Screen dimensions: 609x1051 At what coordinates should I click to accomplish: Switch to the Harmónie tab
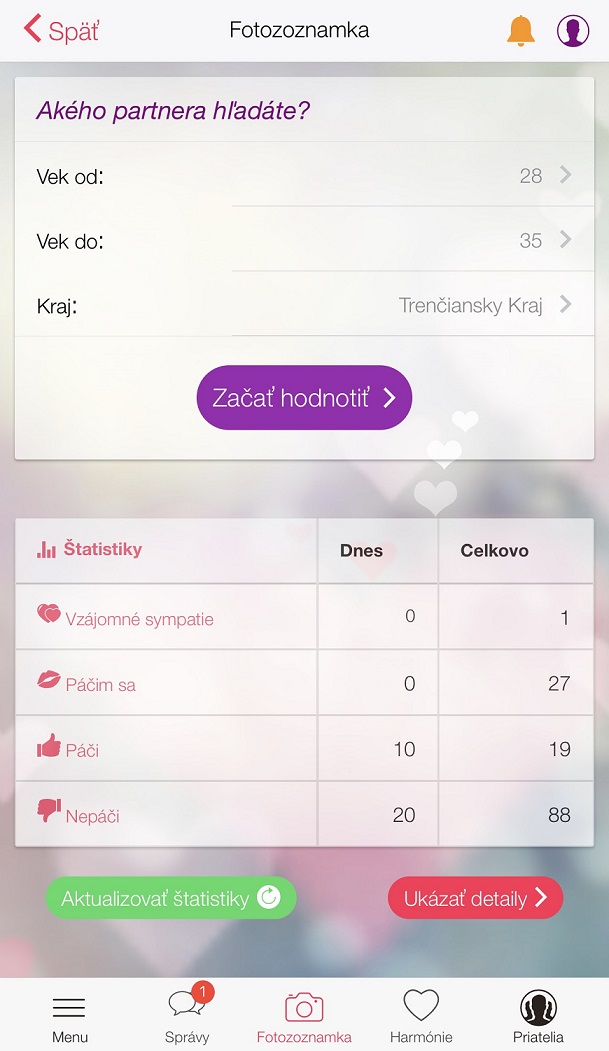(x=421, y=1016)
